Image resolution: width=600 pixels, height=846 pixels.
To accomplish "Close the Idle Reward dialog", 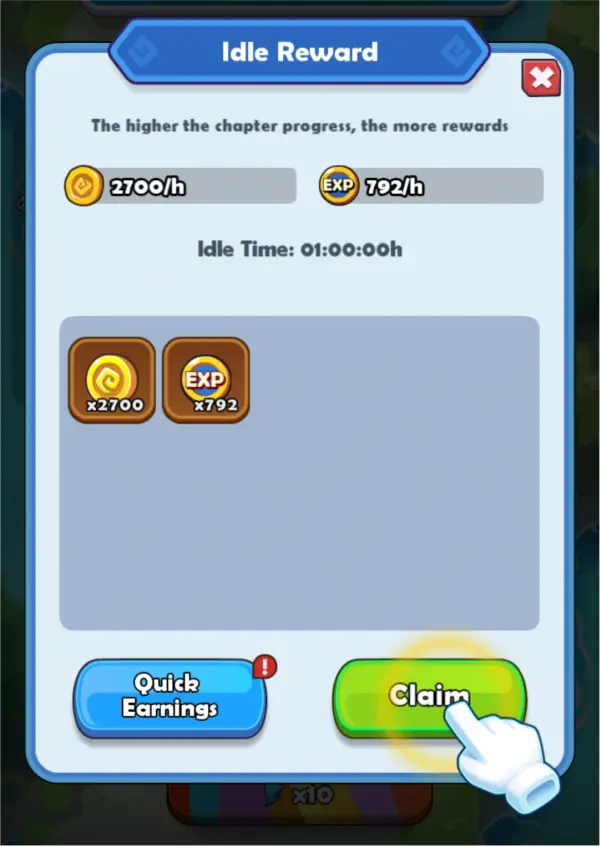I will tap(541, 78).
